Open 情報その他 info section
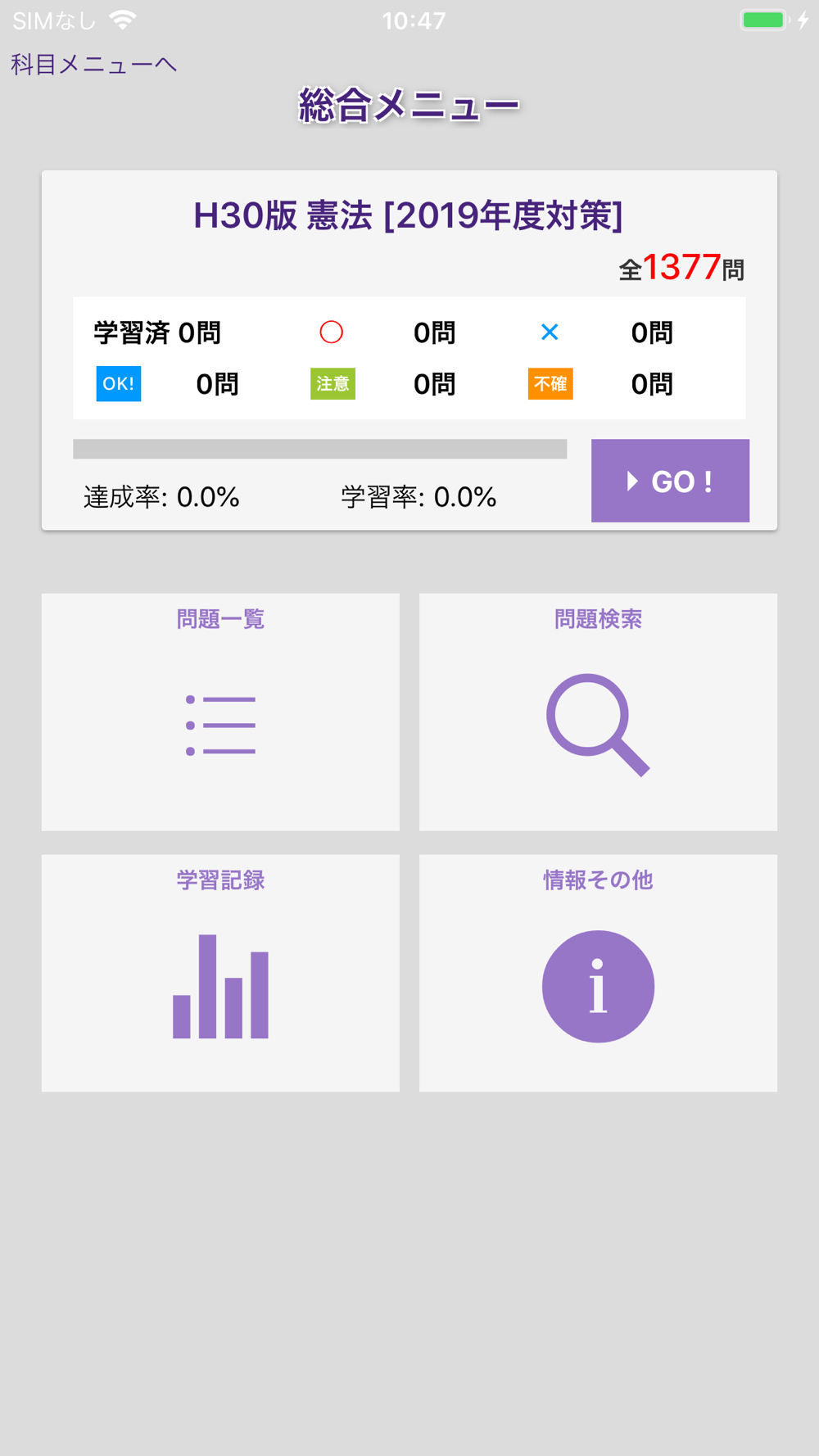The image size is (819, 1456). click(x=598, y=973)
